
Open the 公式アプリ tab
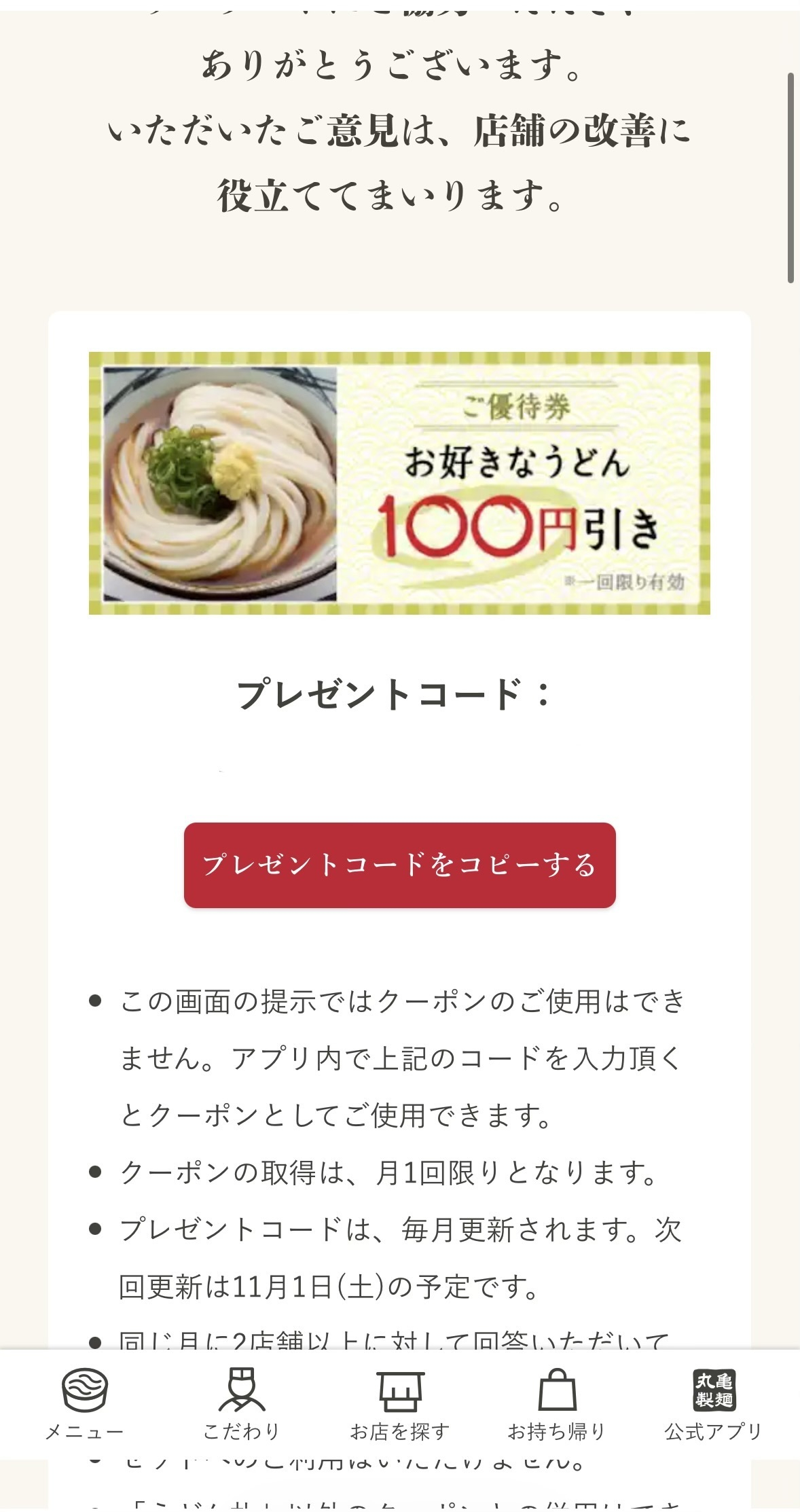713,1404
